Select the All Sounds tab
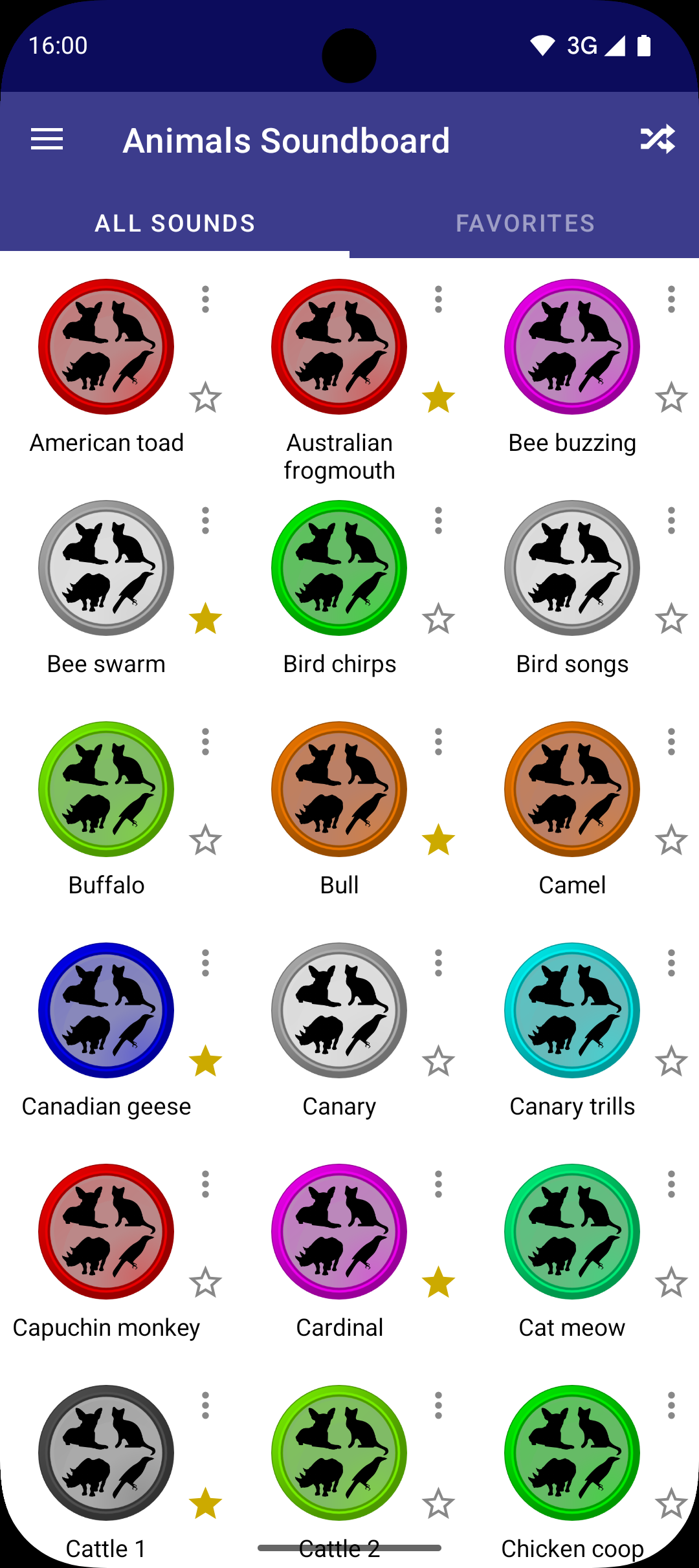Screen dimensions: 699x1568 point(175,224)
